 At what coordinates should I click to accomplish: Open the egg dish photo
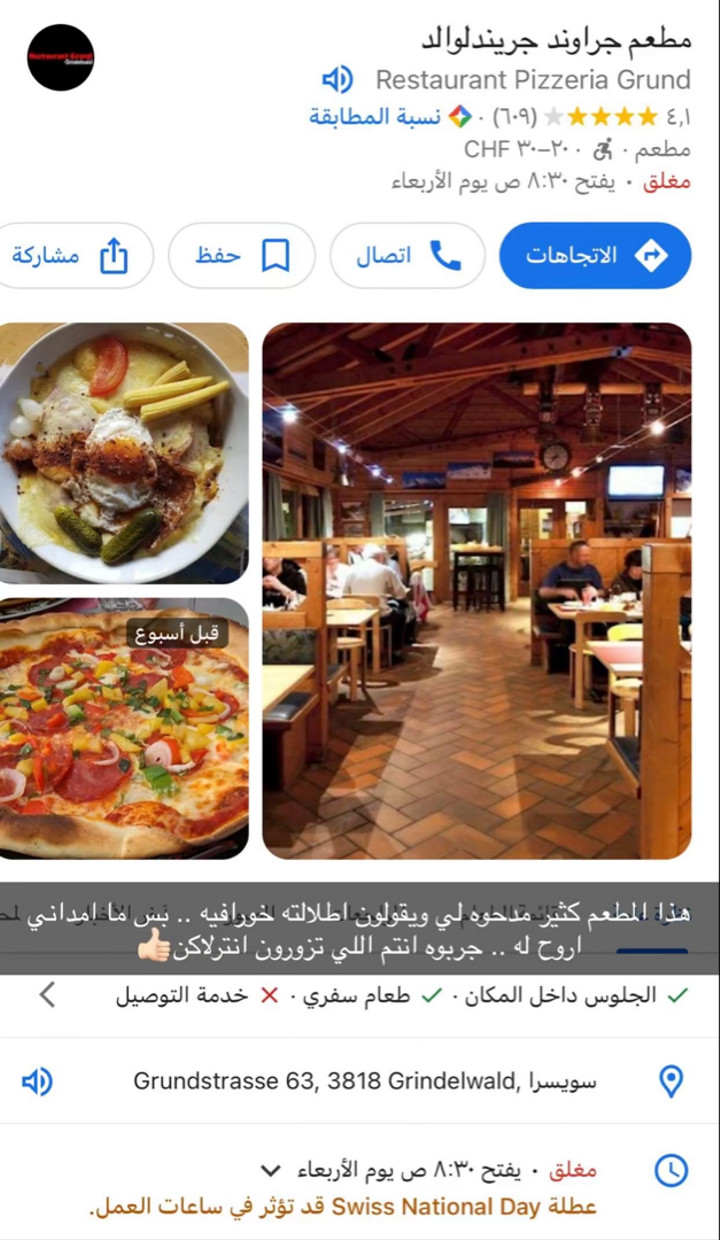tap(124, 452)
